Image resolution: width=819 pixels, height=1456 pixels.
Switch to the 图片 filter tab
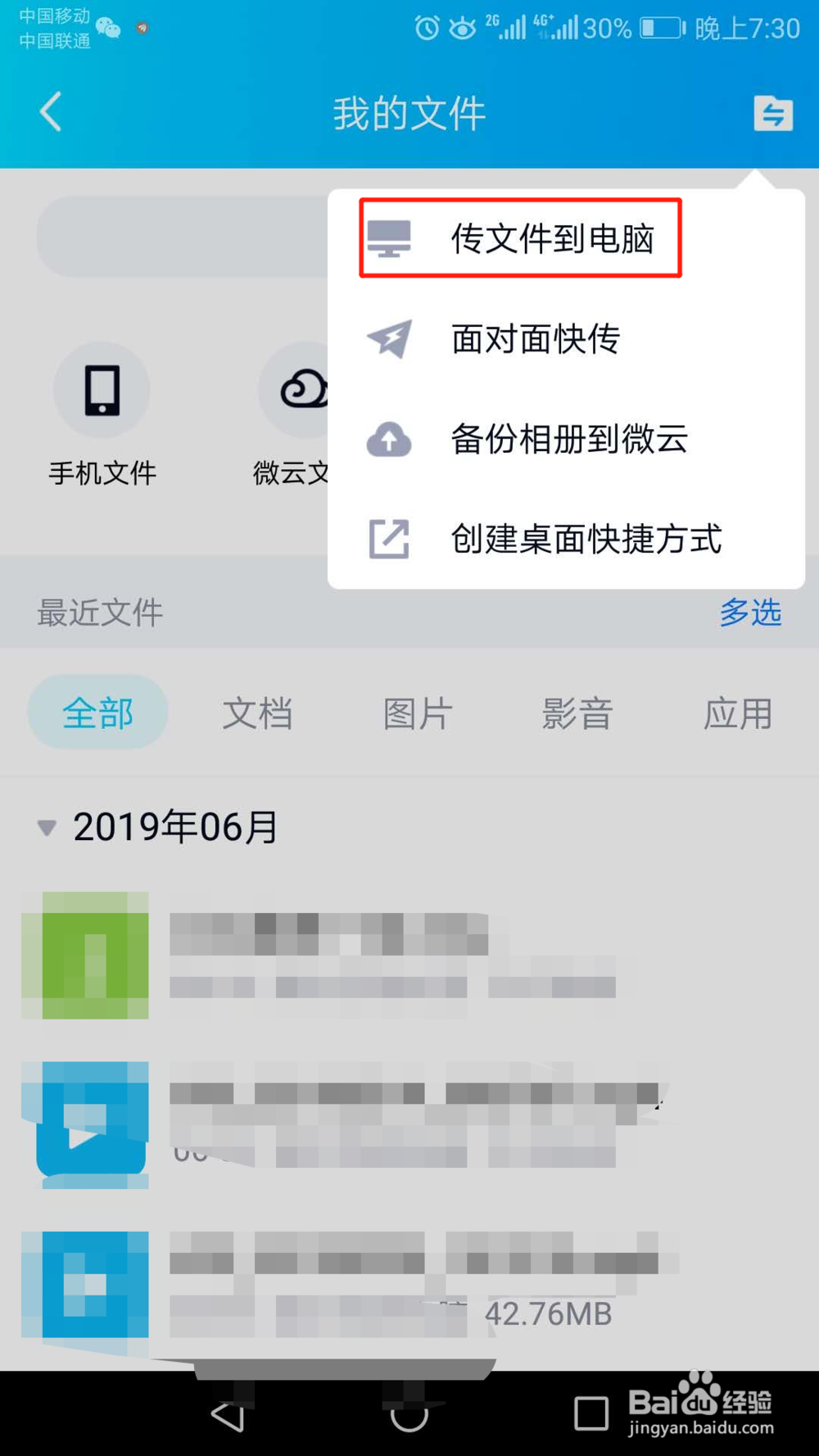(x=417, y=714)
